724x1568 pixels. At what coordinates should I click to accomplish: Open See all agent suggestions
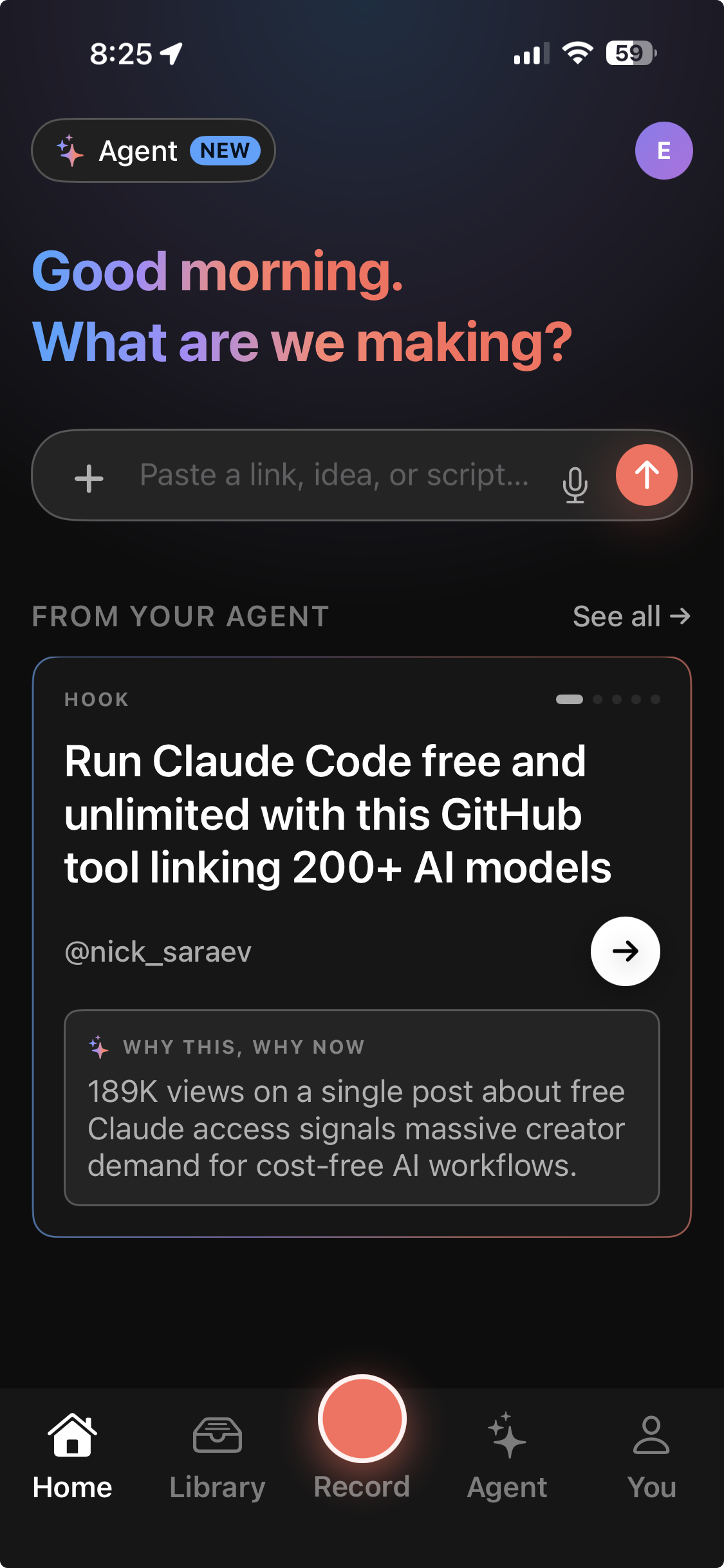631,617
